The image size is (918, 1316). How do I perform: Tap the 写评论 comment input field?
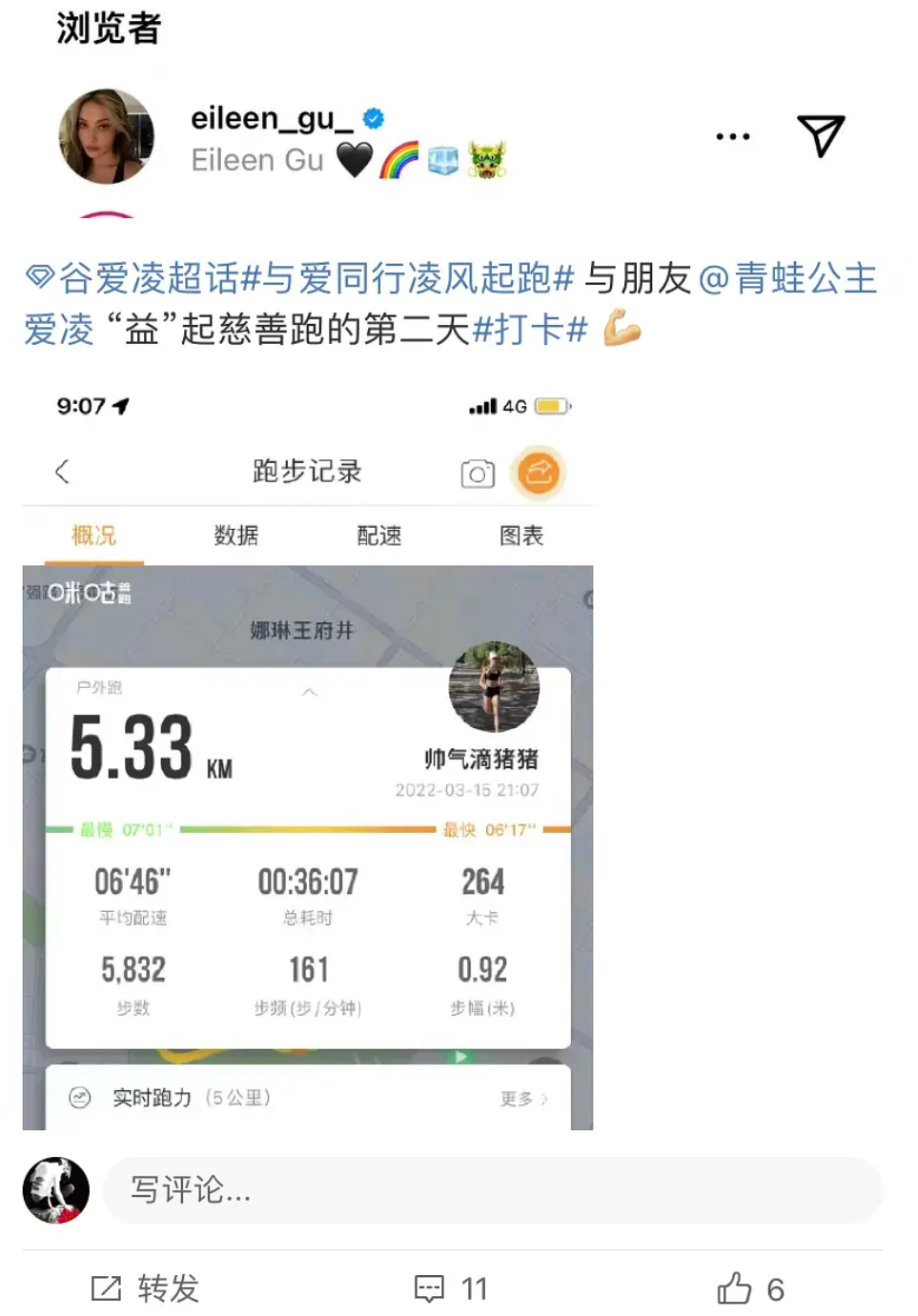point(492,1189)
